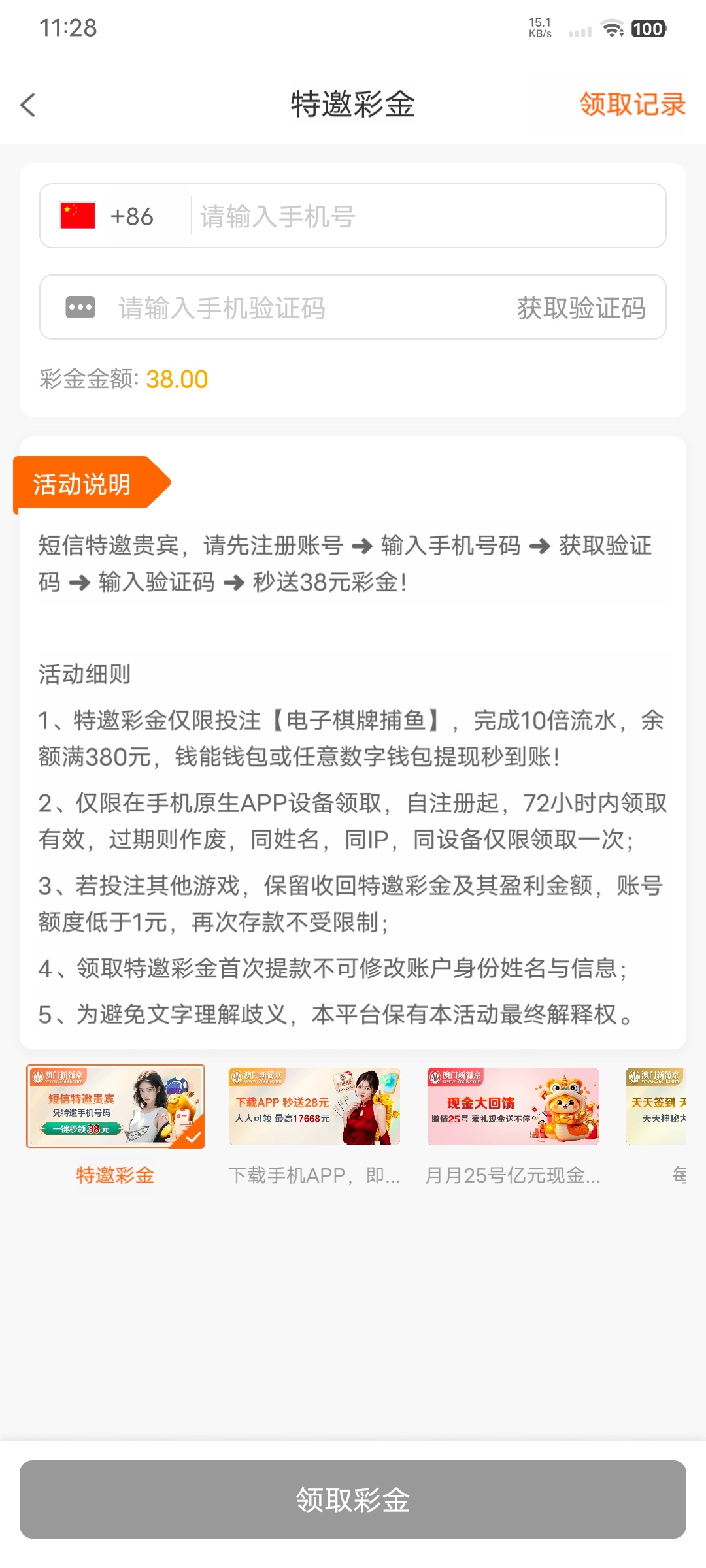The width and height of the screenshot is (706, 1568).
Task: Go back using the arrow icon
Action: [27, 105]
